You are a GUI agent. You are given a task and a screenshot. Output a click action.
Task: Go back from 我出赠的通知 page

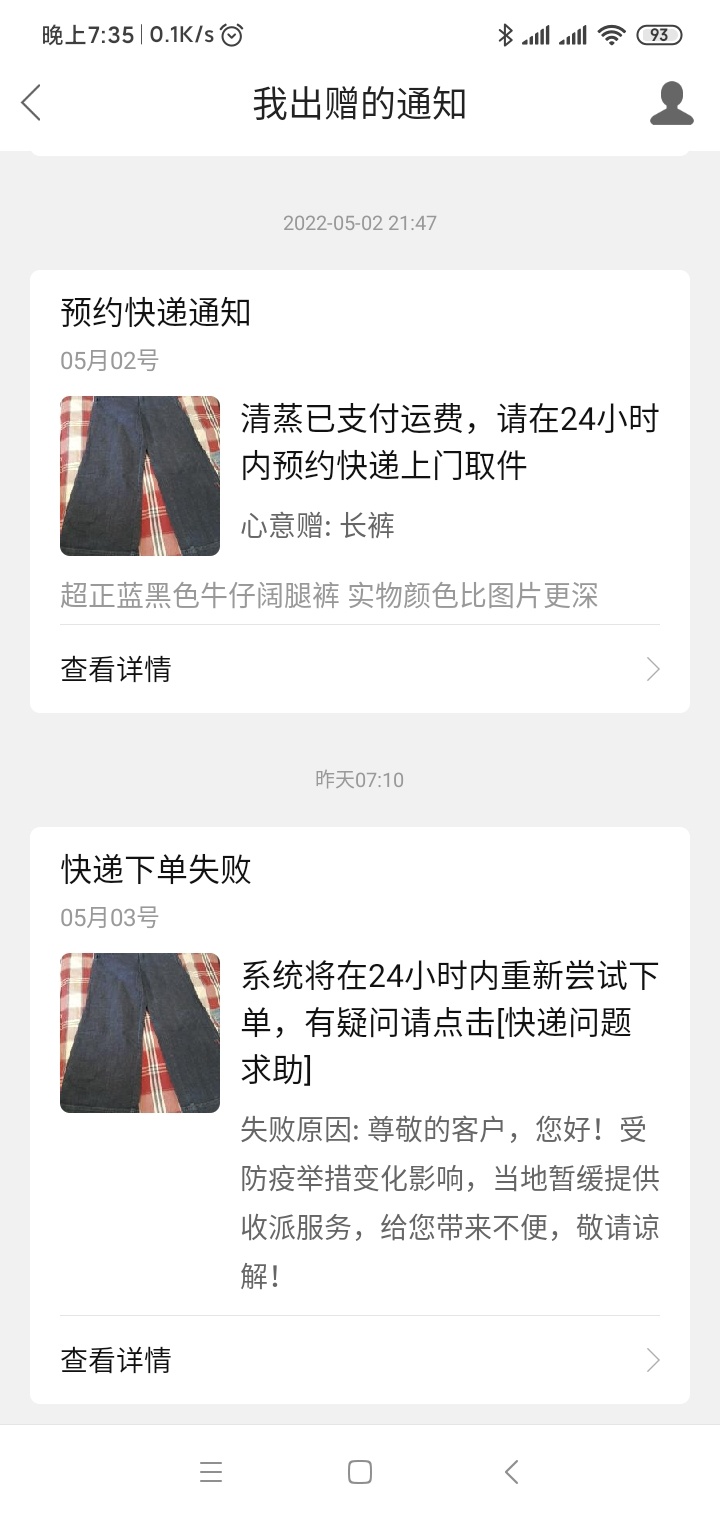click(32, 103)
